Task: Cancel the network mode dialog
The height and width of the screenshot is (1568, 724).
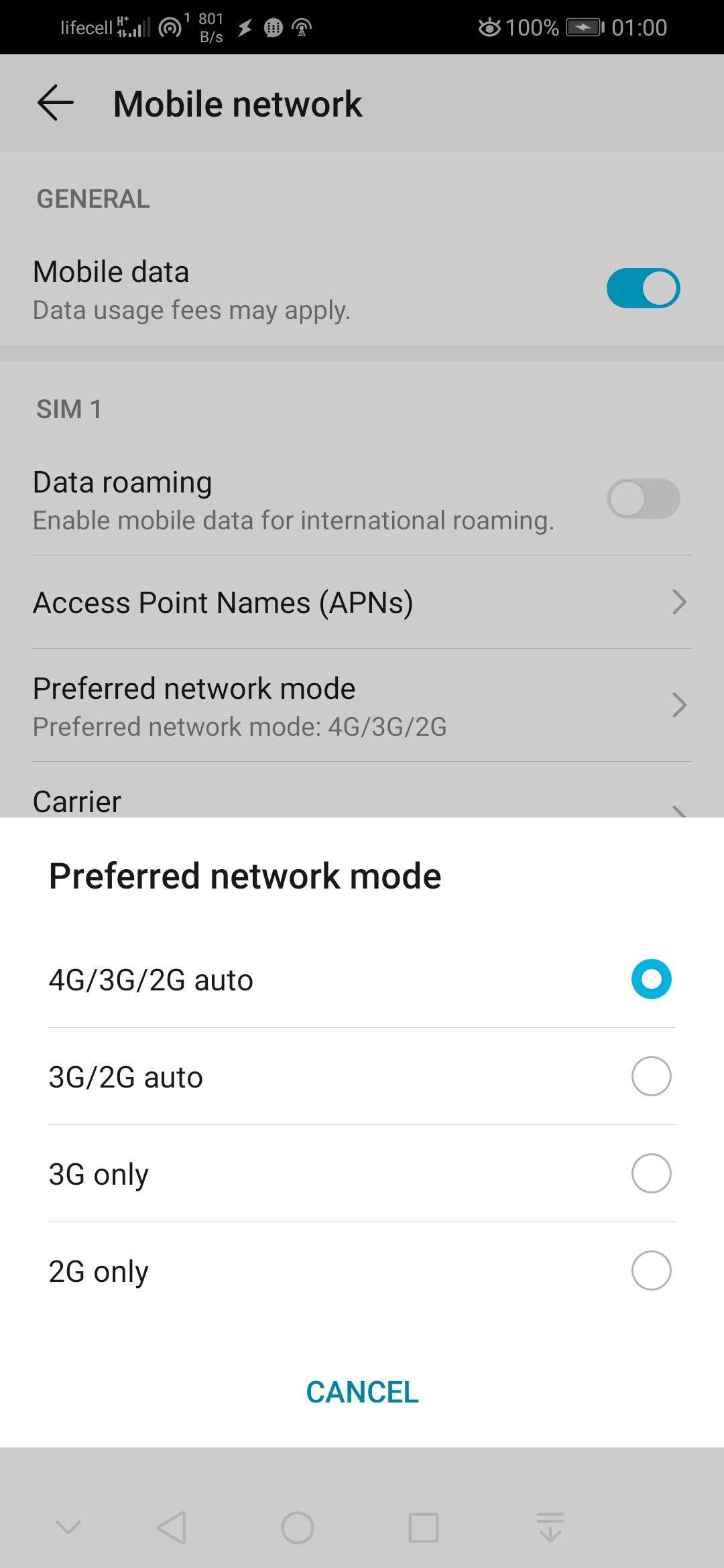Action: click(362, 1392)
